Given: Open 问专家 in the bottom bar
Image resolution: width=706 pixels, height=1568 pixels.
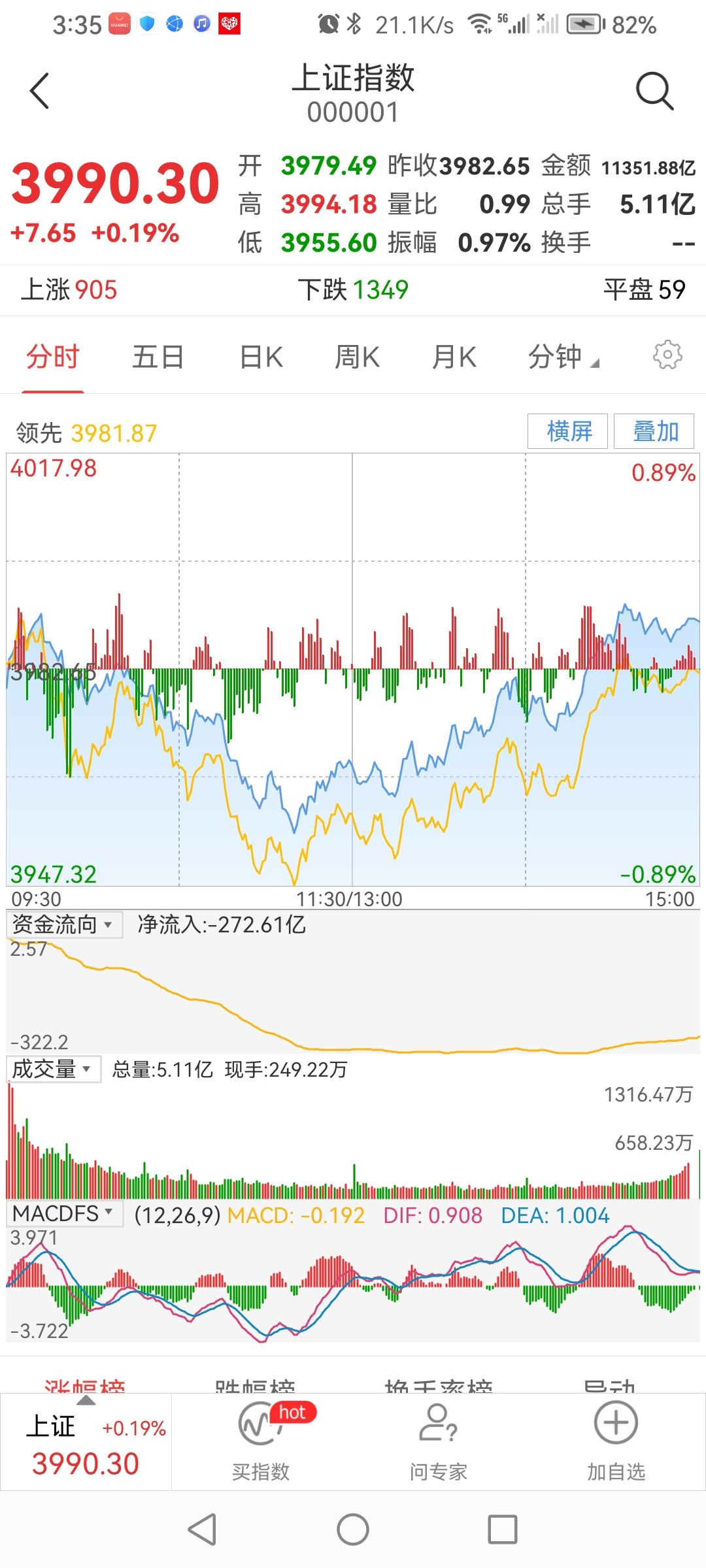Looking at the screenshot, I should tap(439, 1441).
